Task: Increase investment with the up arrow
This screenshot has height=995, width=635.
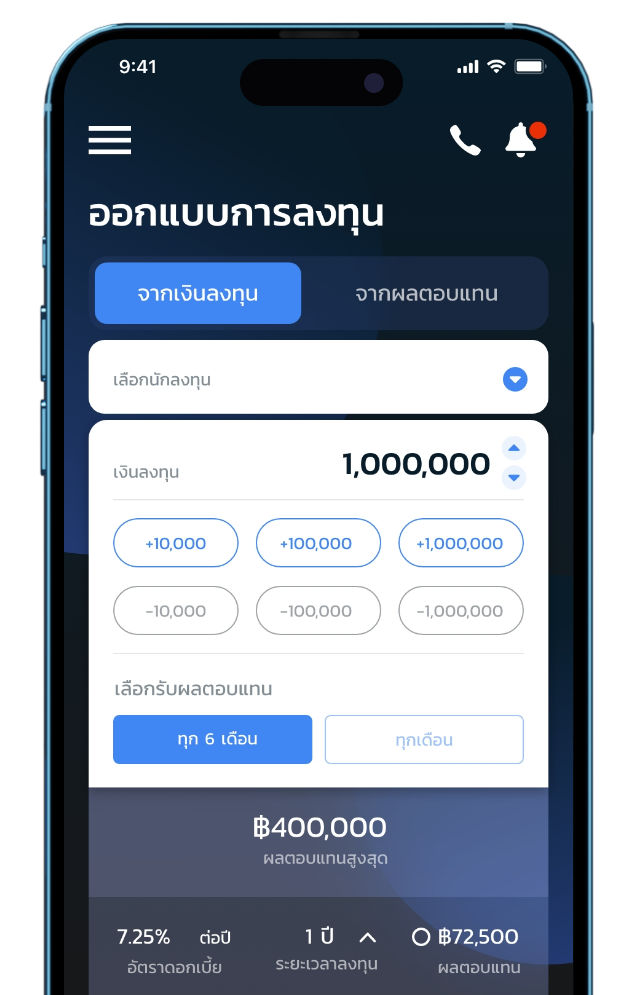Action: tap(514, 448)
